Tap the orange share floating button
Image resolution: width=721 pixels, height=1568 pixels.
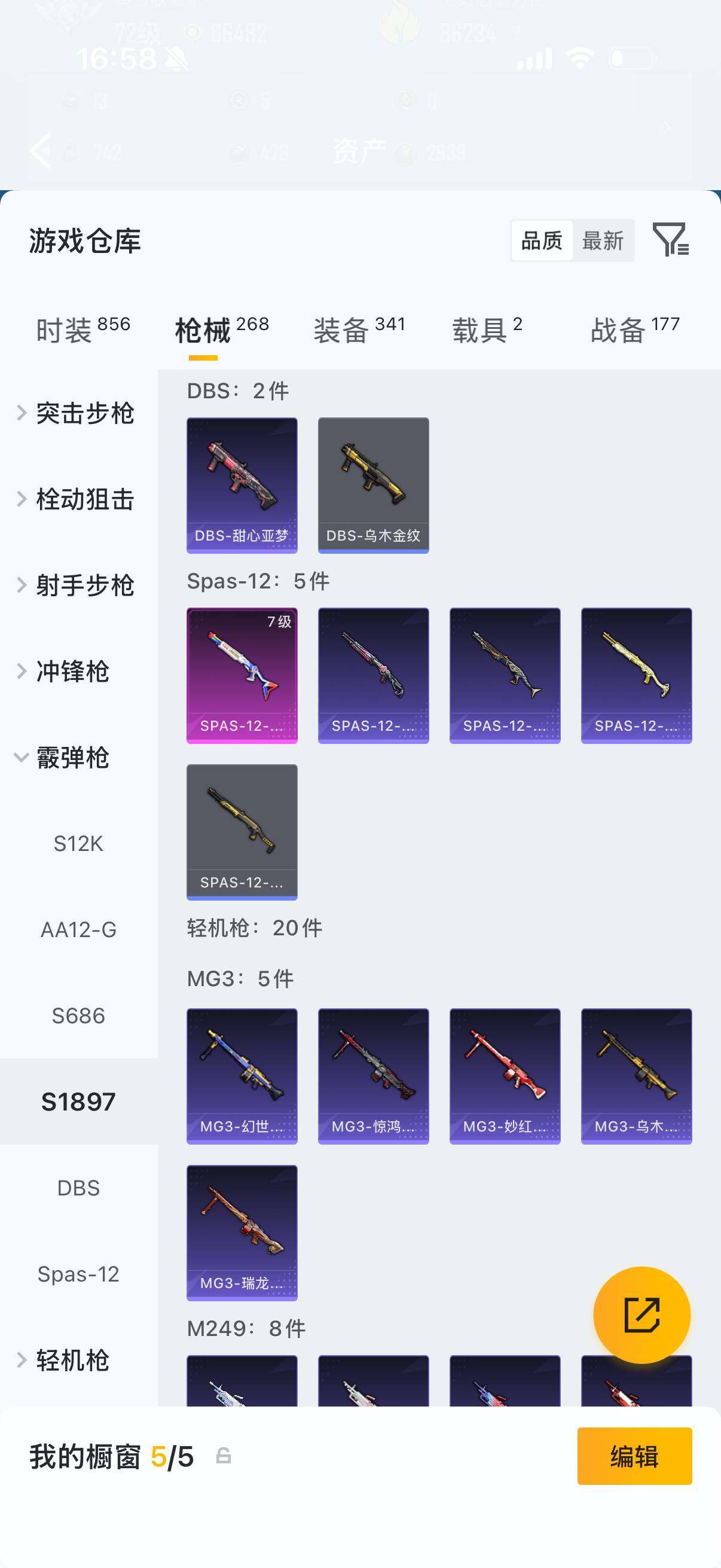pyautogui.click(x=641, y=1315)
